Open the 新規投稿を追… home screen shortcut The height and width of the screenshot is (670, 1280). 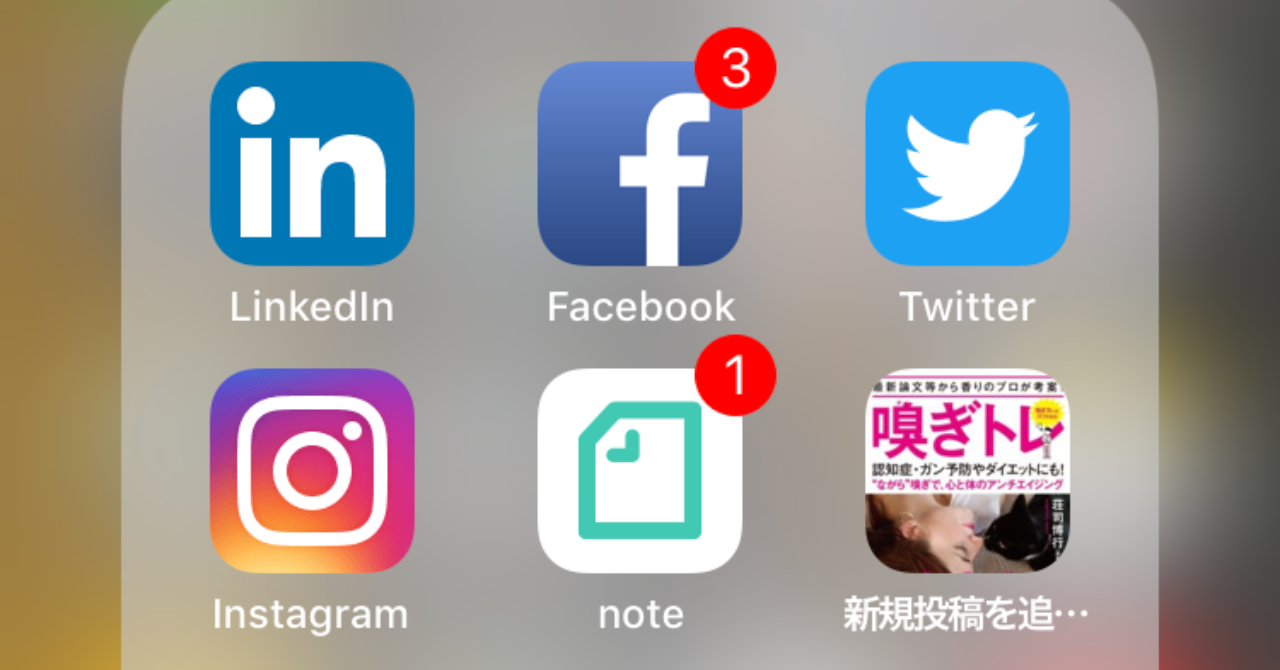pos(967,471)
